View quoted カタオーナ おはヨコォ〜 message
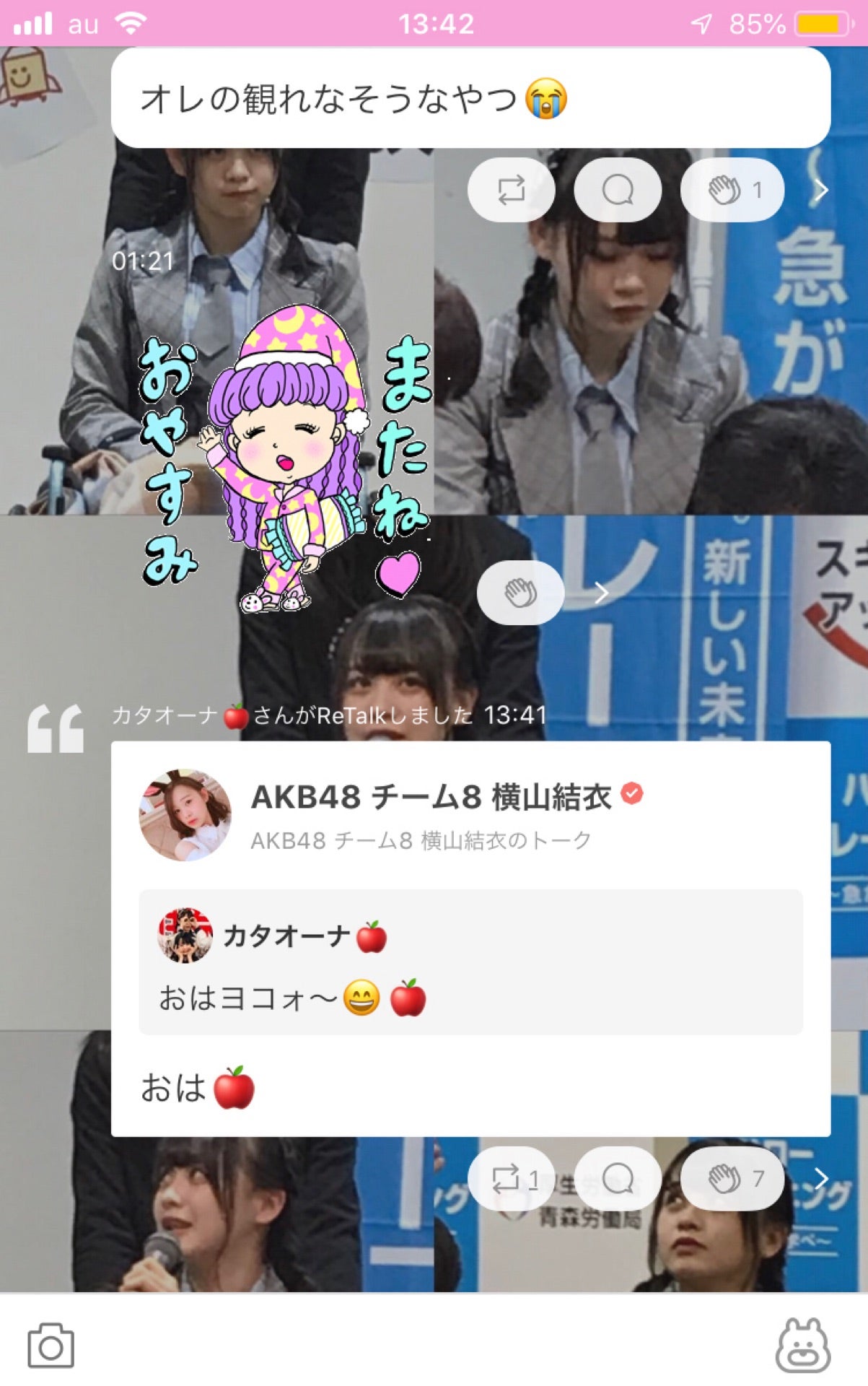The height and width of the screenshot is (1386, 868). click(x=470, y=962)
